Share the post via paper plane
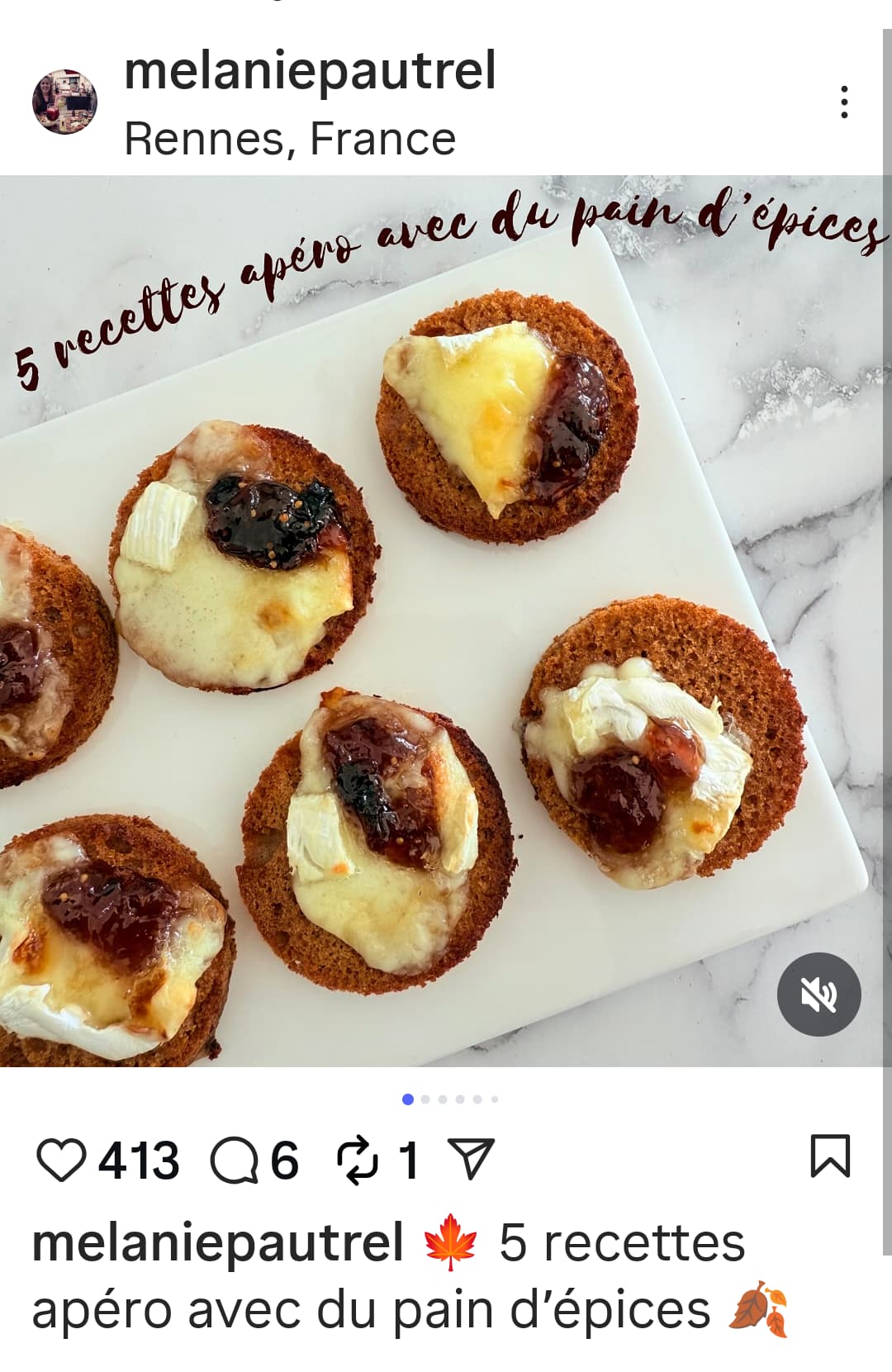The image size is (892, 1372). tap(472, 1158)
